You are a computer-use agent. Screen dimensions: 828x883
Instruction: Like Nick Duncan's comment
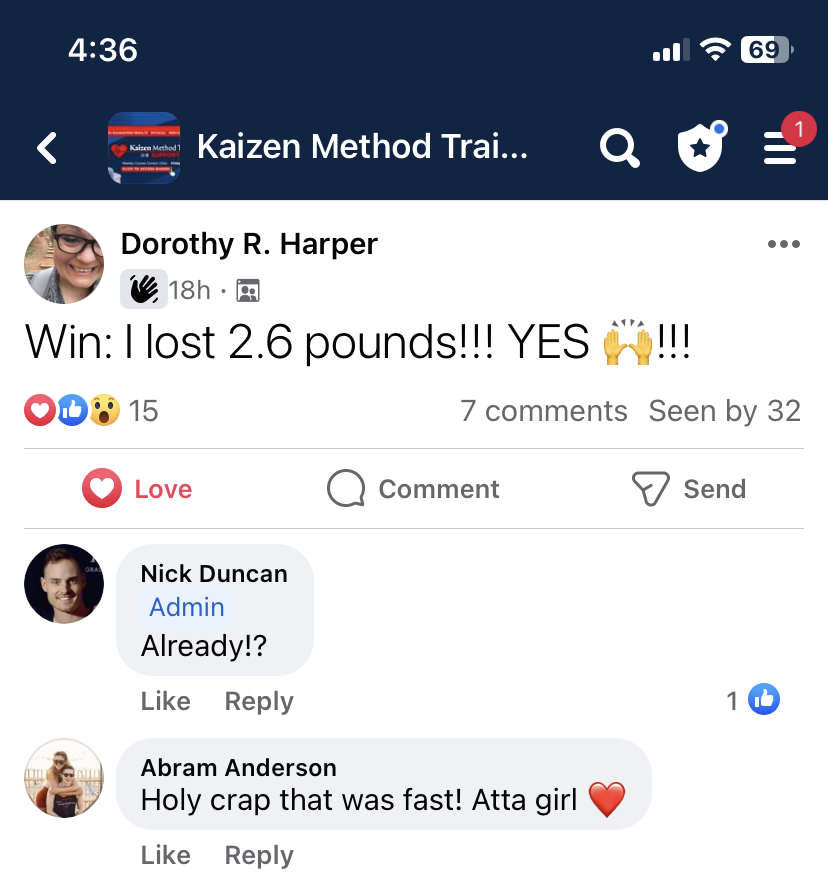click(x=165, y=701)
